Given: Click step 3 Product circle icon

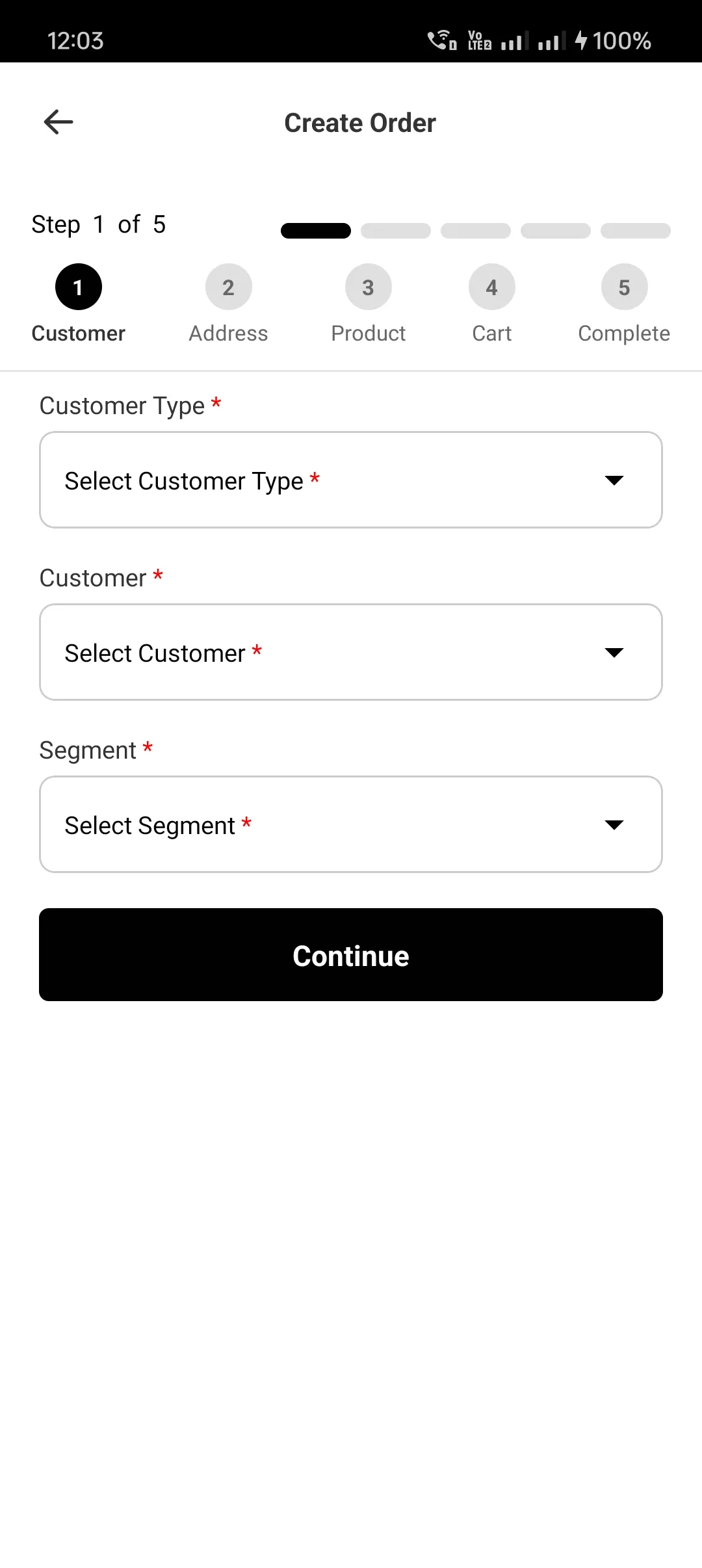Looking at the screenshot, I should click(x=368, y=287).
